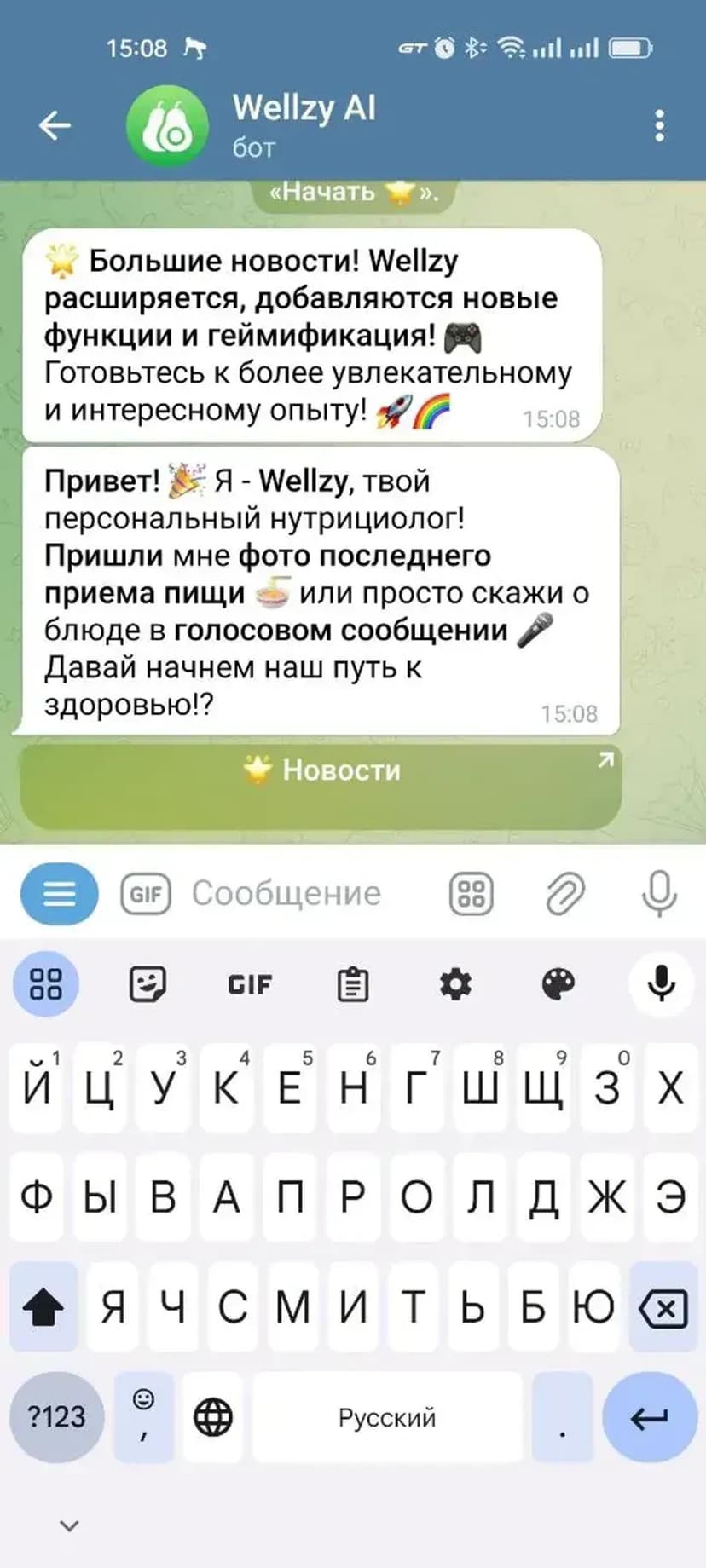Open the keyboard sticker panel
706x1568 pixels.
(148, 984)
